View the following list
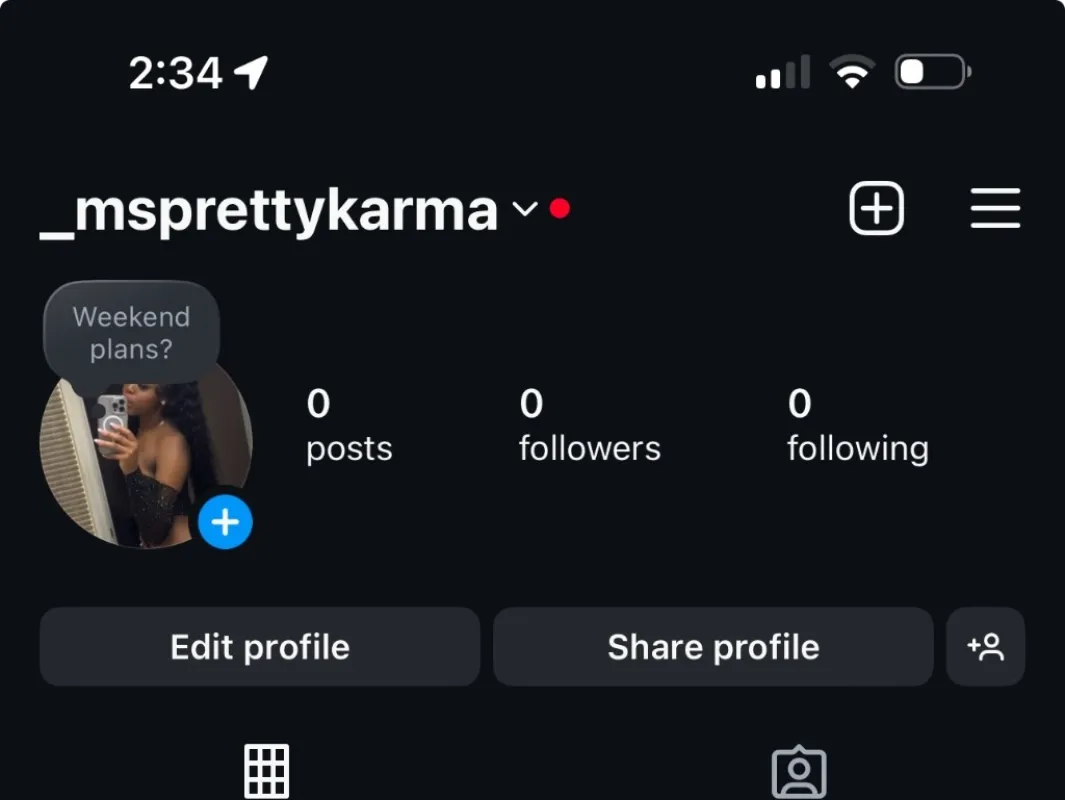Image resolution: width=1065 pixels, height=800 pixels. click(857, 427)
